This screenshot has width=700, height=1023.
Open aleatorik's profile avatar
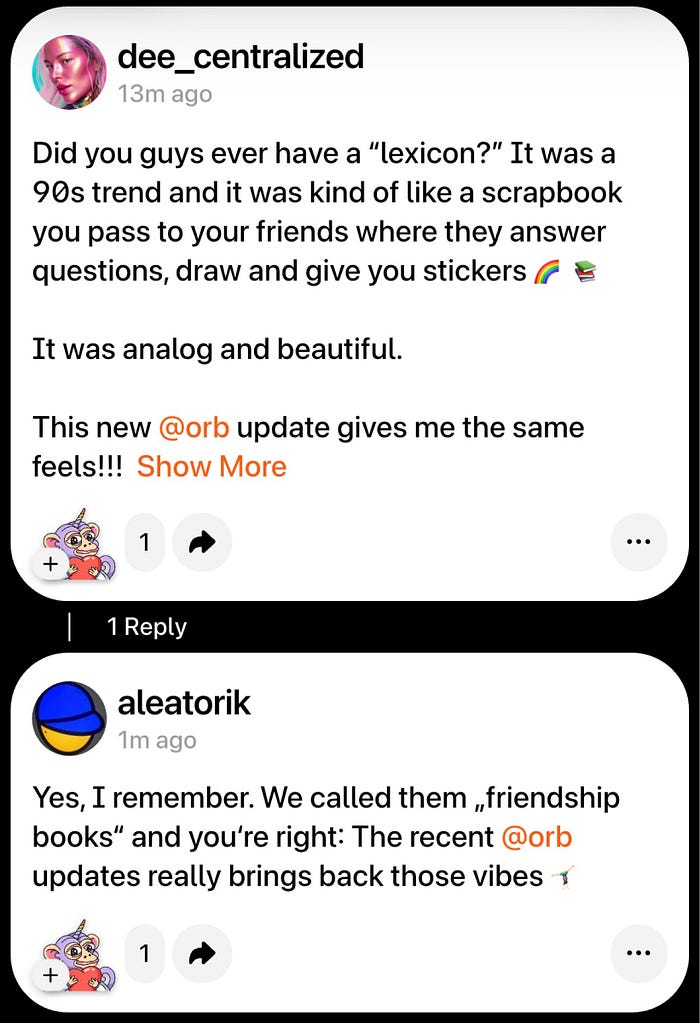coord(70,718)
